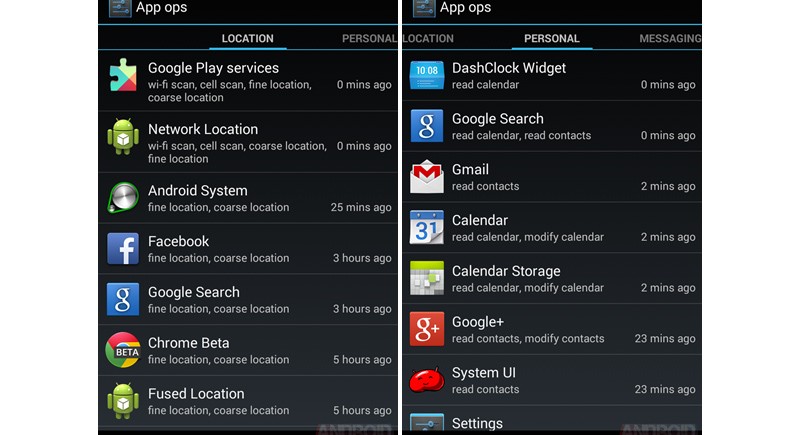
Task: Switch to the Messaging tab
Action: [669, 39]
